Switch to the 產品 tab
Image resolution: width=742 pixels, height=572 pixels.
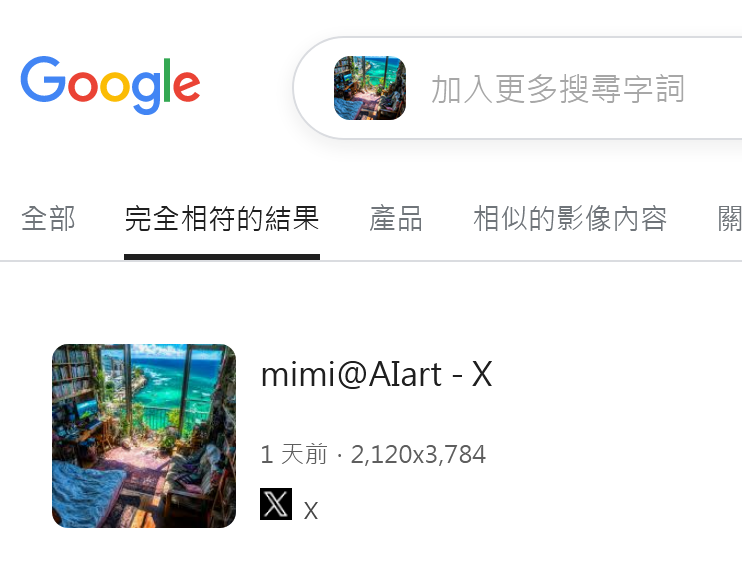tap(396, 218)
